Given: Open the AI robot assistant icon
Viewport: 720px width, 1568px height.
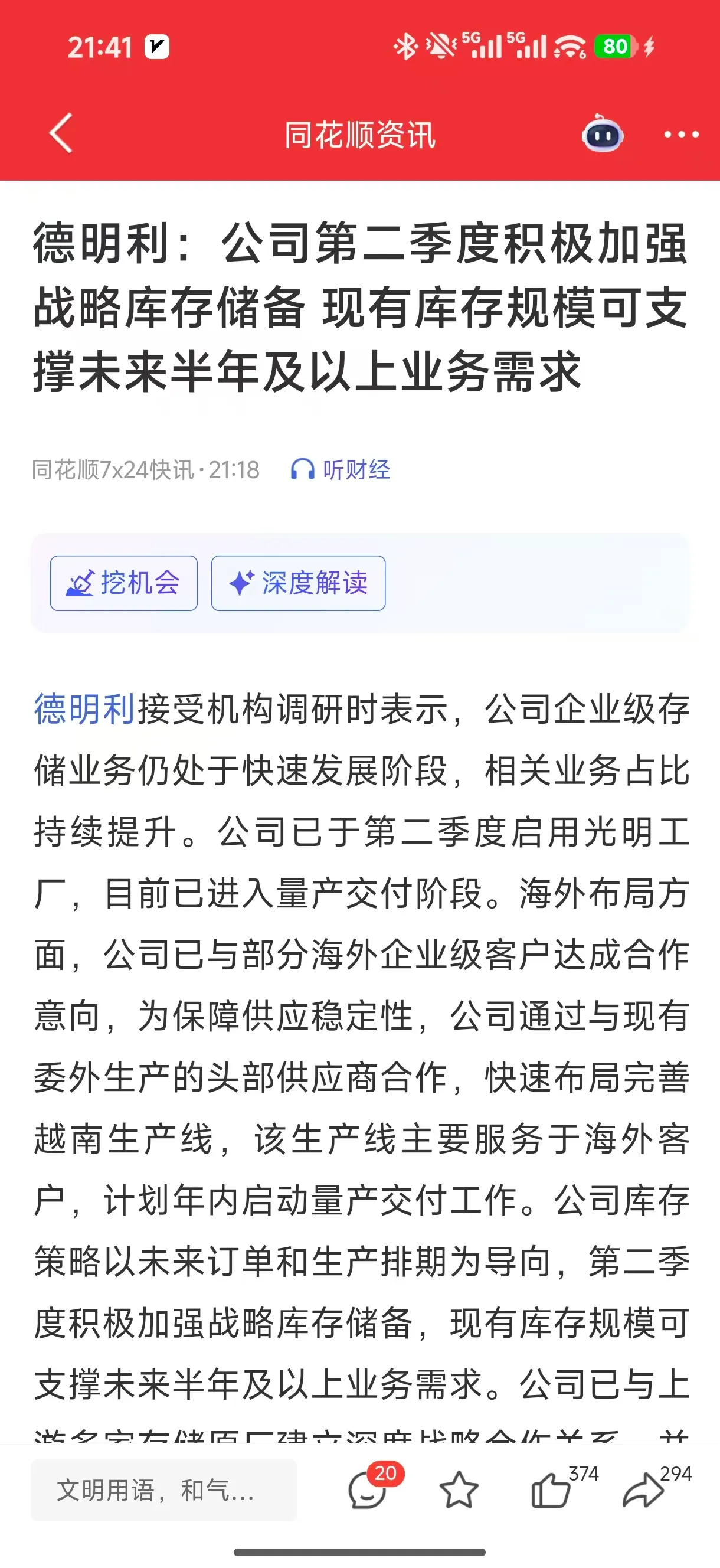Looking at the screenshot, I should tap(603, 133).
